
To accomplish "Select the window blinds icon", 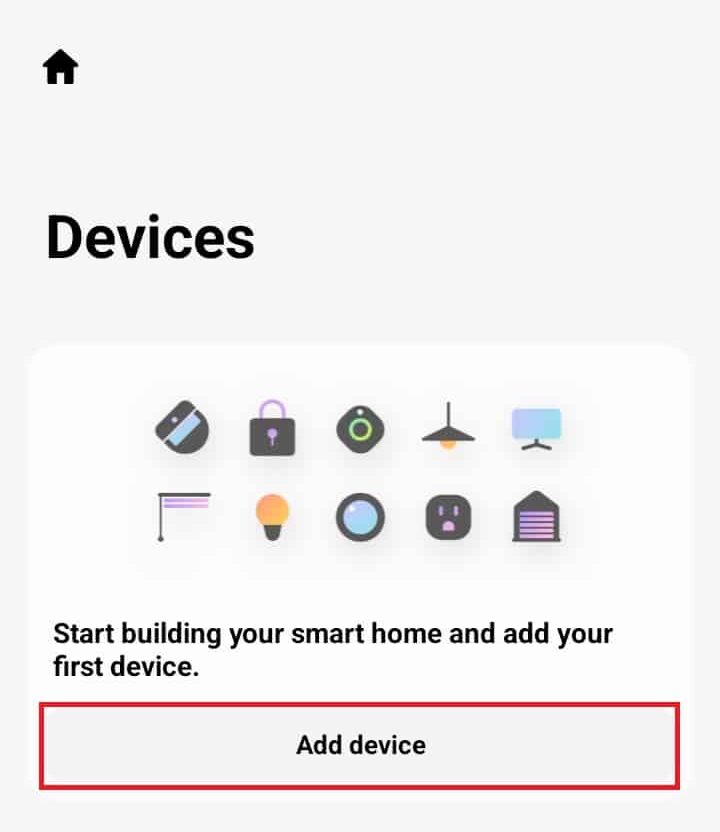I will 184,516.
